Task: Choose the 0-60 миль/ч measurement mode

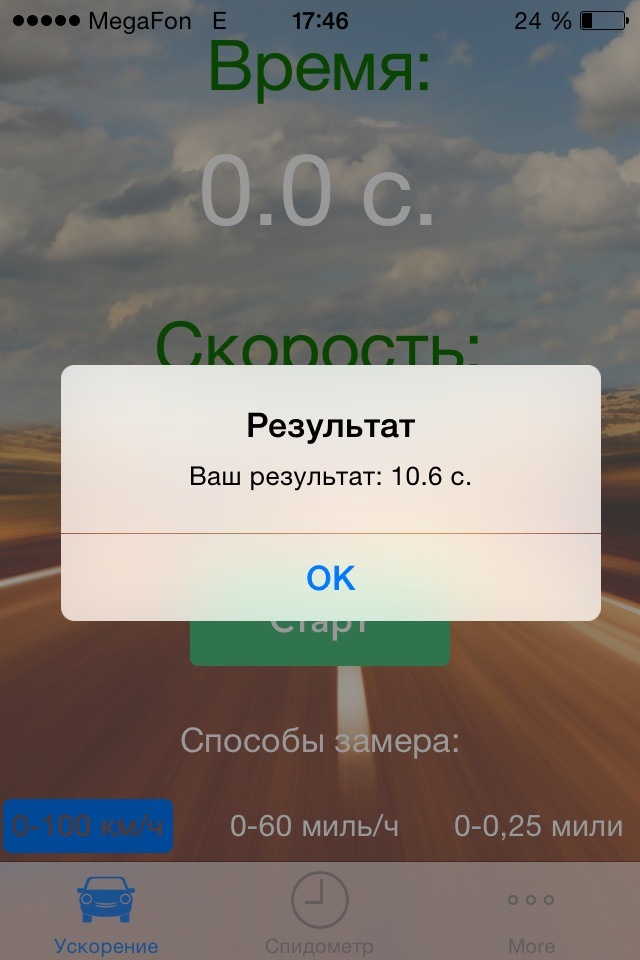Action: [x=314, y=827]
